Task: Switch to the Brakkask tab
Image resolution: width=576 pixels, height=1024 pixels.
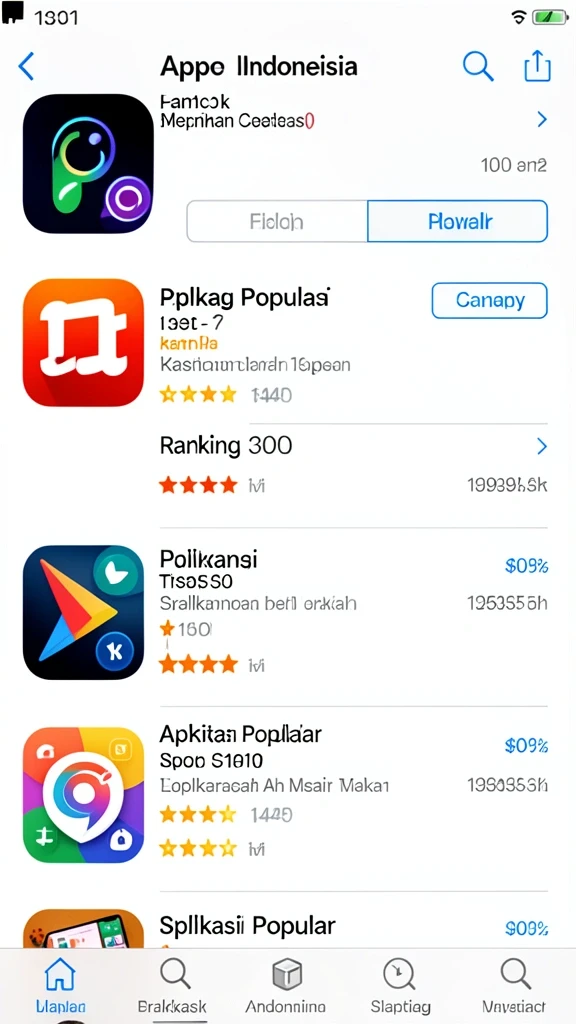Action: [x=173, y=985]
